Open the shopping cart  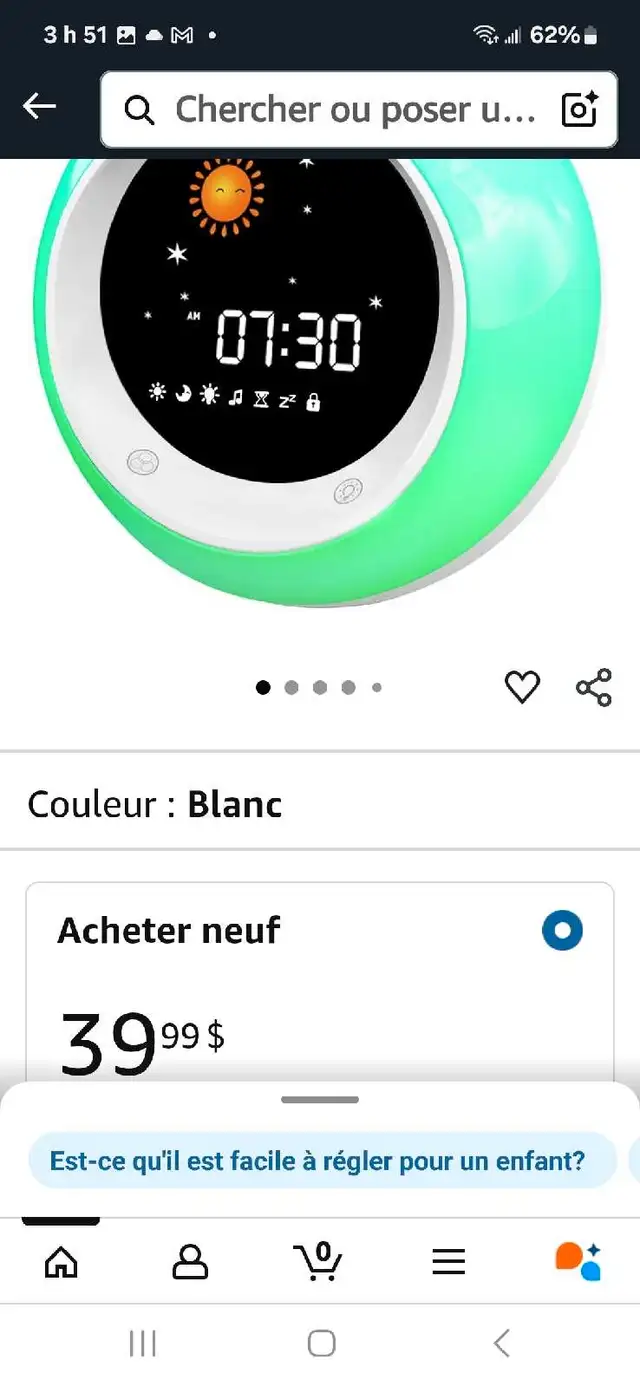click(319, 1261)
